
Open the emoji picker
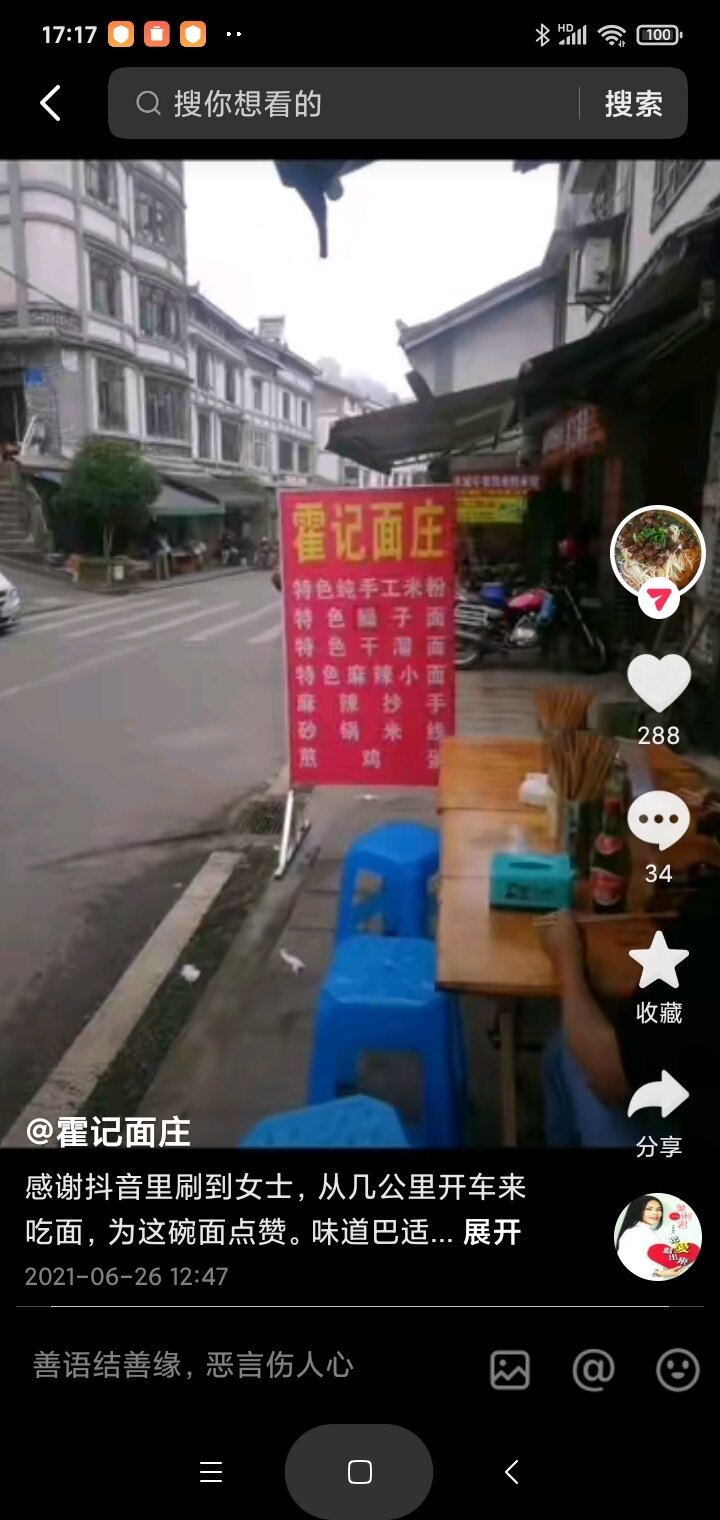pos(677,1370)
